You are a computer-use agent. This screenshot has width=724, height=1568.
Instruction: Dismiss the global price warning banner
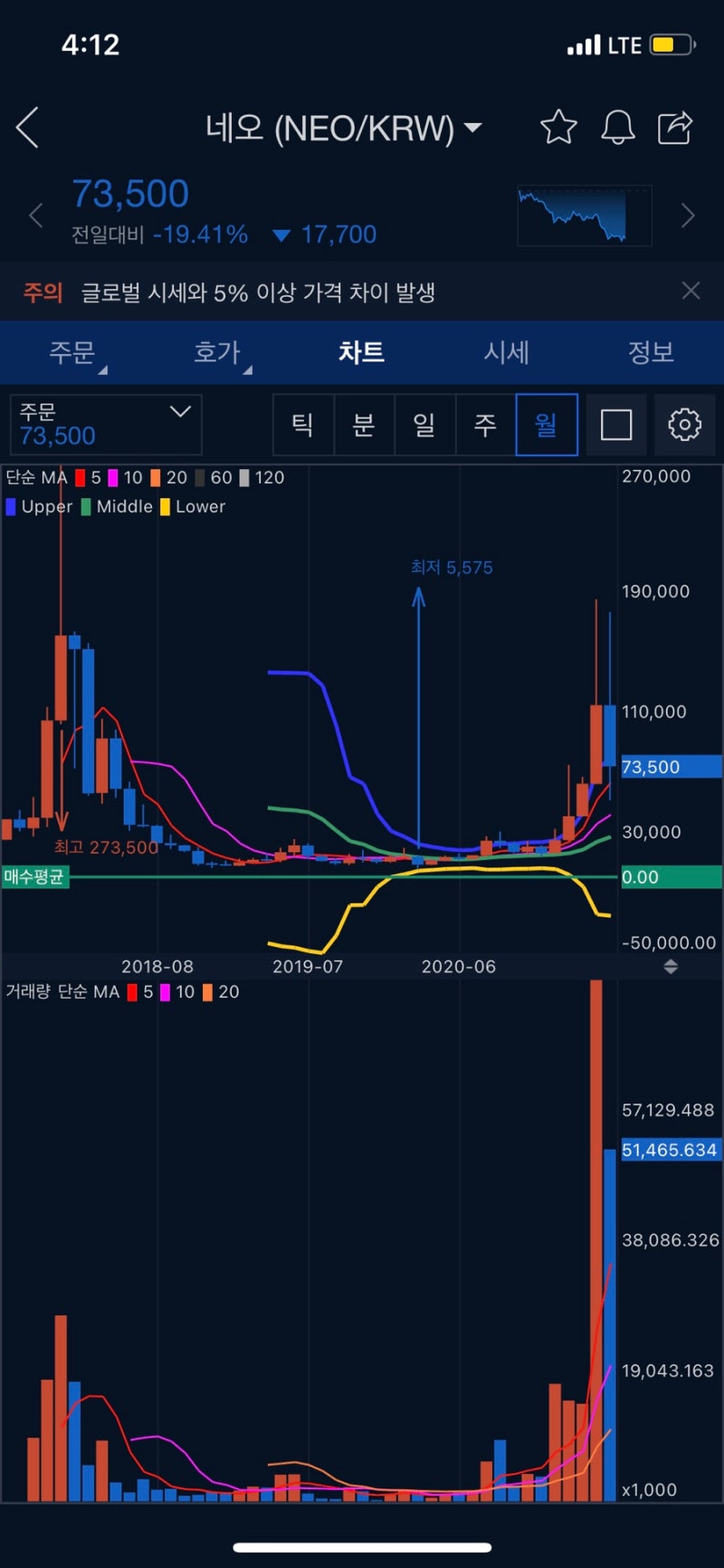pos(691,291)
